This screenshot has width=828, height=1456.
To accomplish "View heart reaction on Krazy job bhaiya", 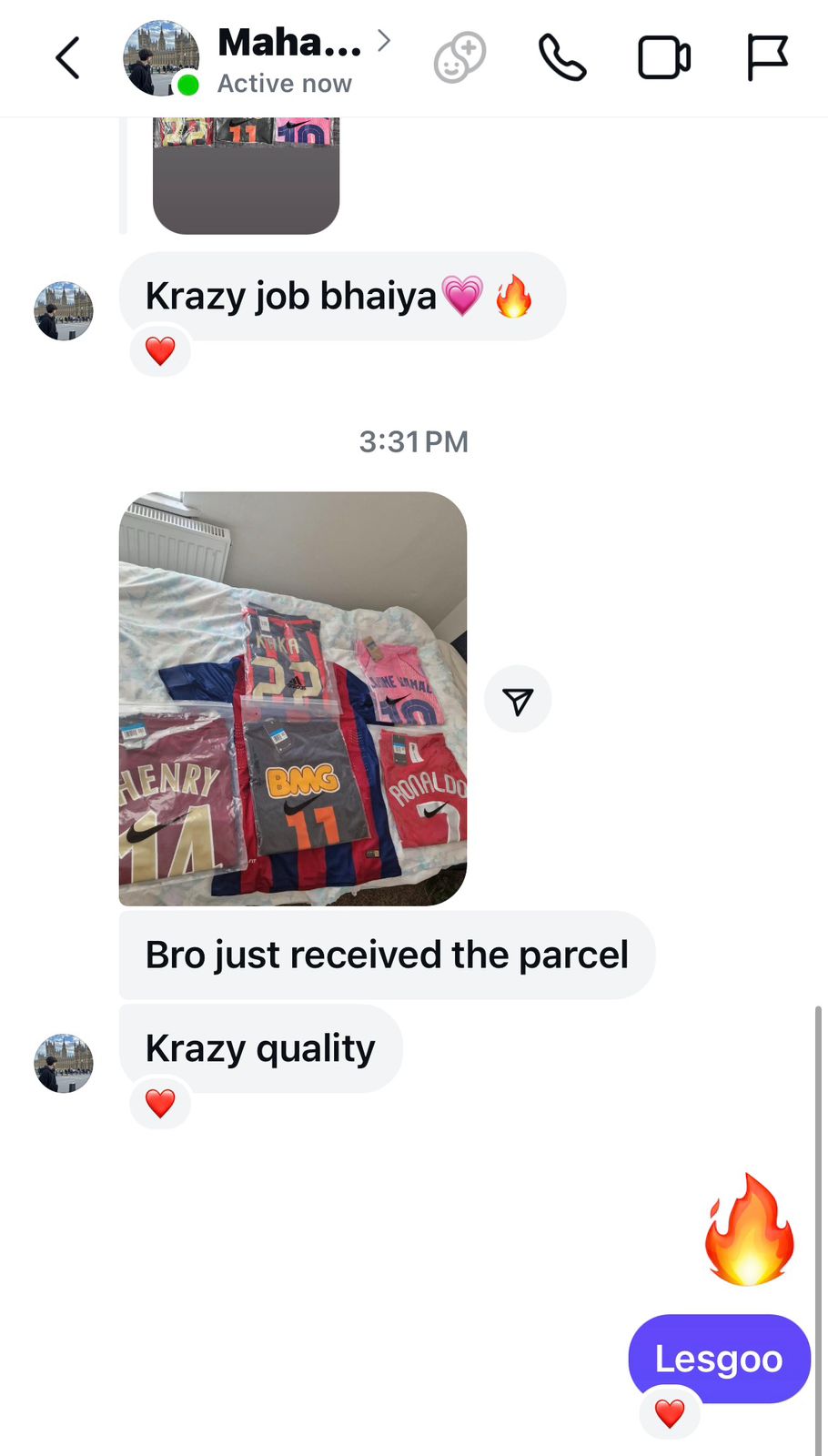I will click(x=160, y=351).
